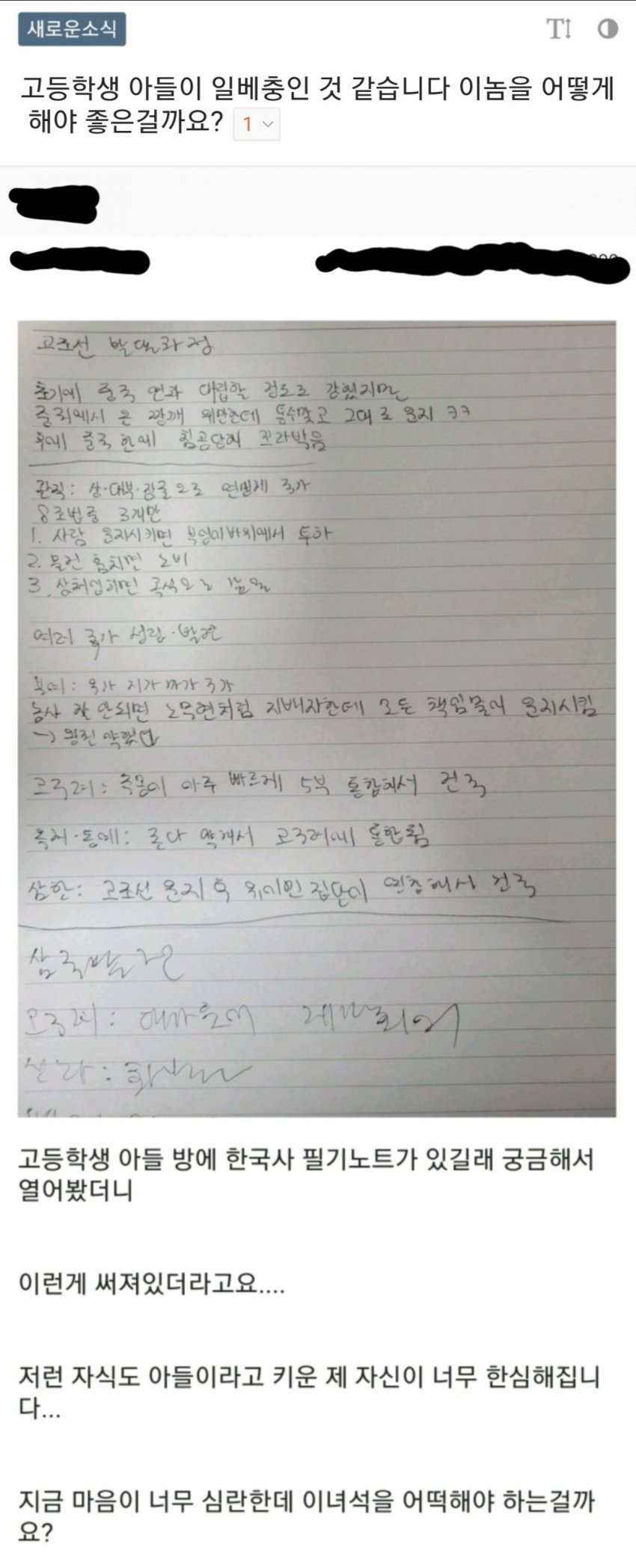Toggle dark mode contrast icon
Screen dimensions: 636x1568
click(x=608, y=29)
